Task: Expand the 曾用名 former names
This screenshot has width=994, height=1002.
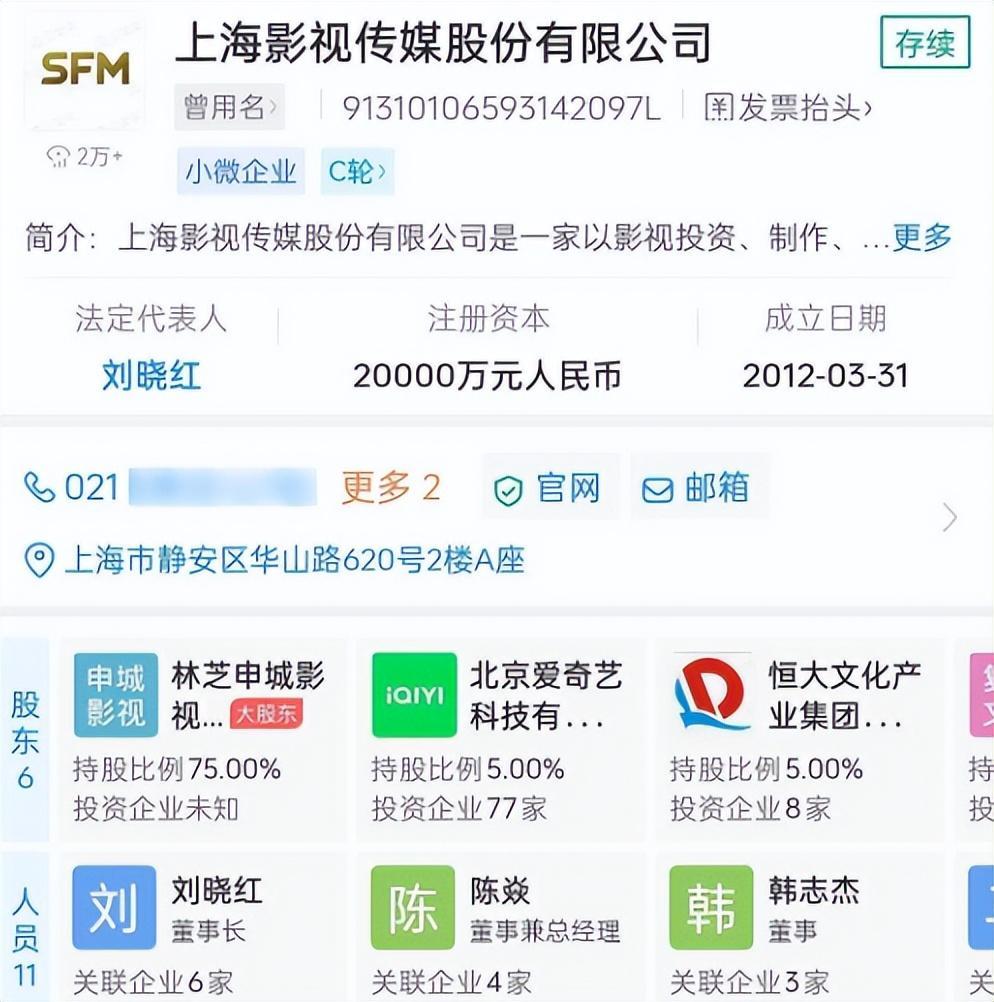Action: coord(229,107)
